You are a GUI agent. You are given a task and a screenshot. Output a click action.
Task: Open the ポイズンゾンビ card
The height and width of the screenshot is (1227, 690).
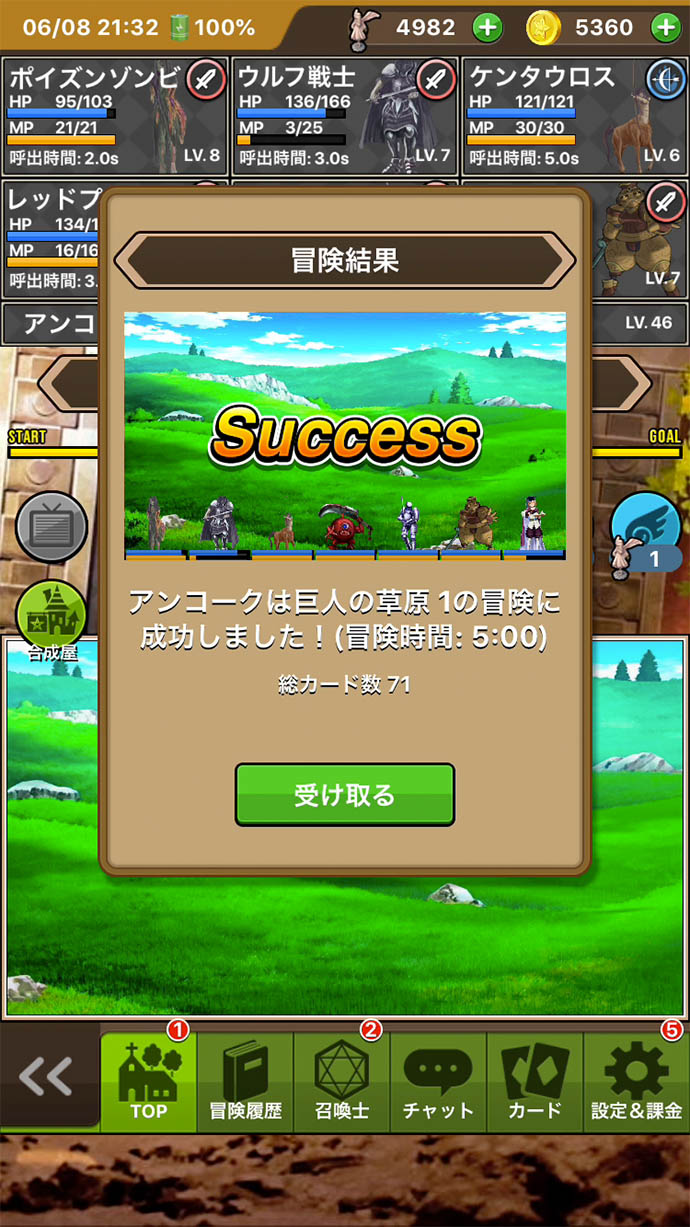[x=115, y=117]
